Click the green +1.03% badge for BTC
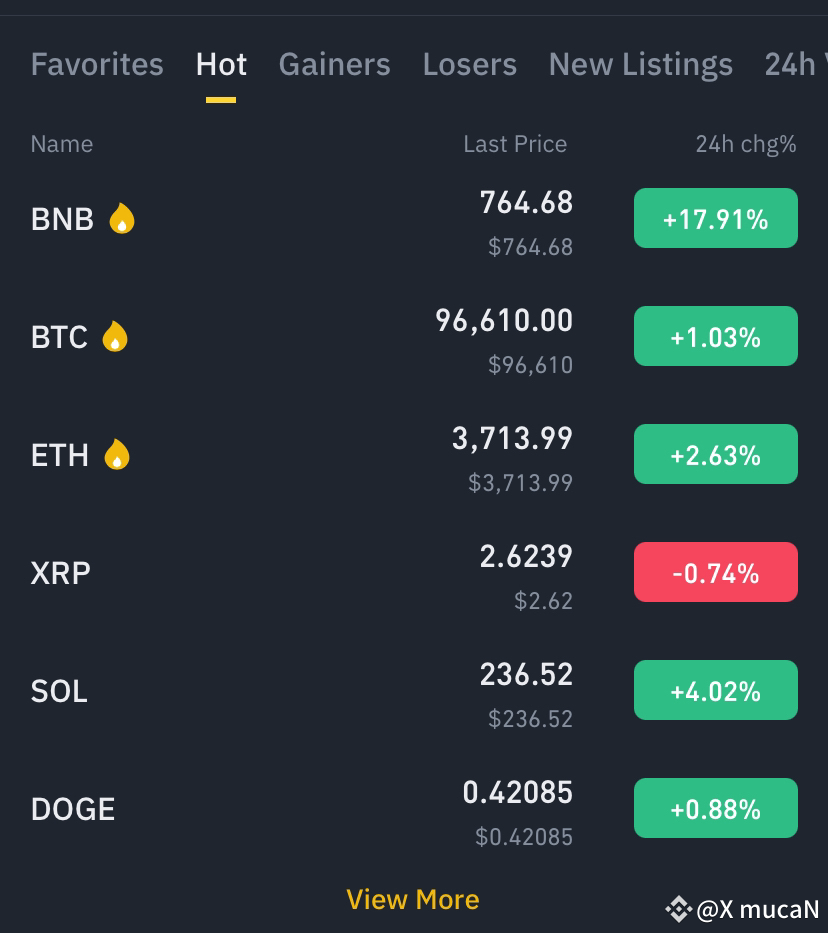Viewport: 828px width, 933px height. [x=715, y=336]
